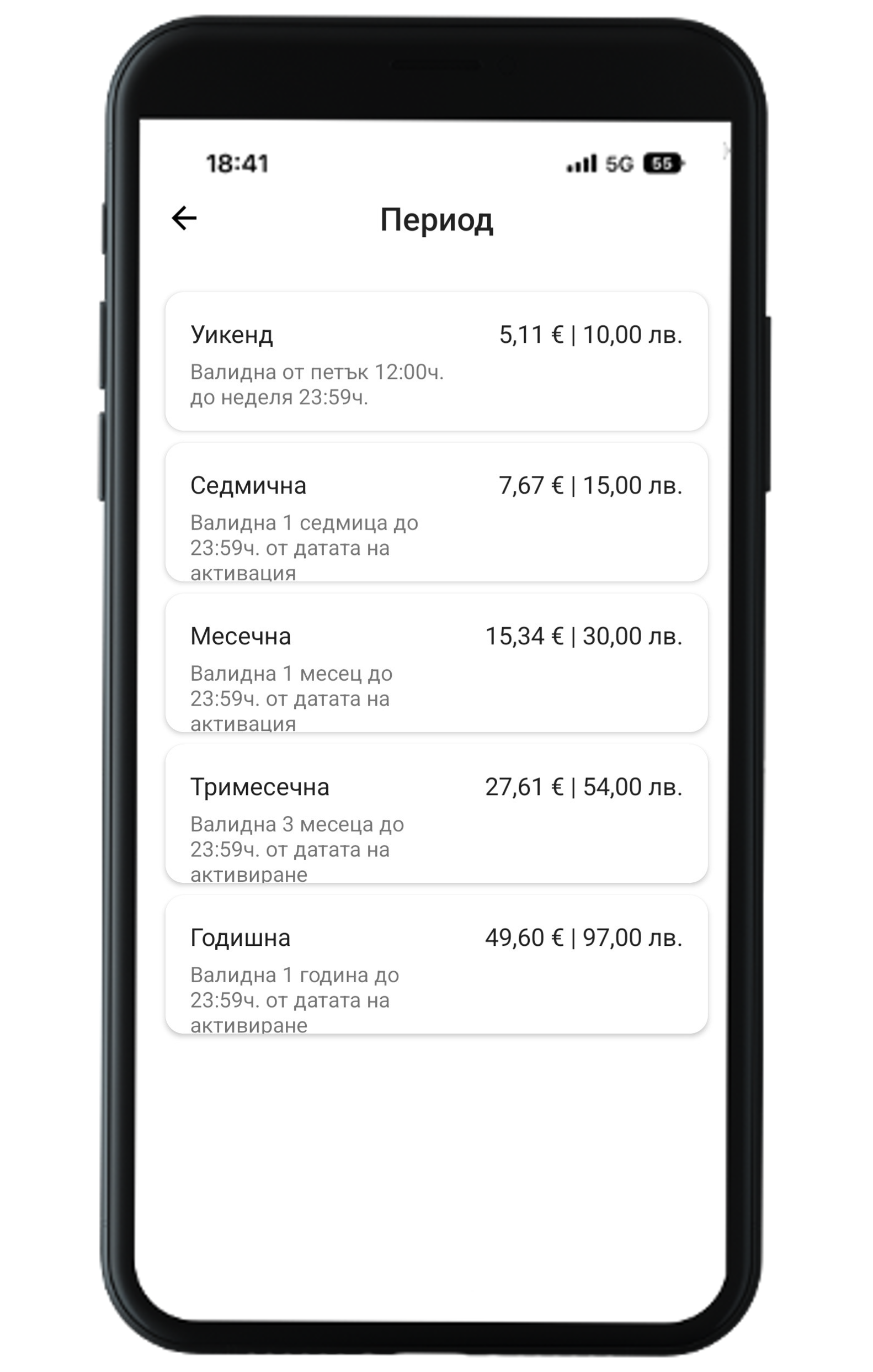Screen dimensions: 873x1372
Task: Choose the Седмична weekly option
Action: click(x=436, y=512)
